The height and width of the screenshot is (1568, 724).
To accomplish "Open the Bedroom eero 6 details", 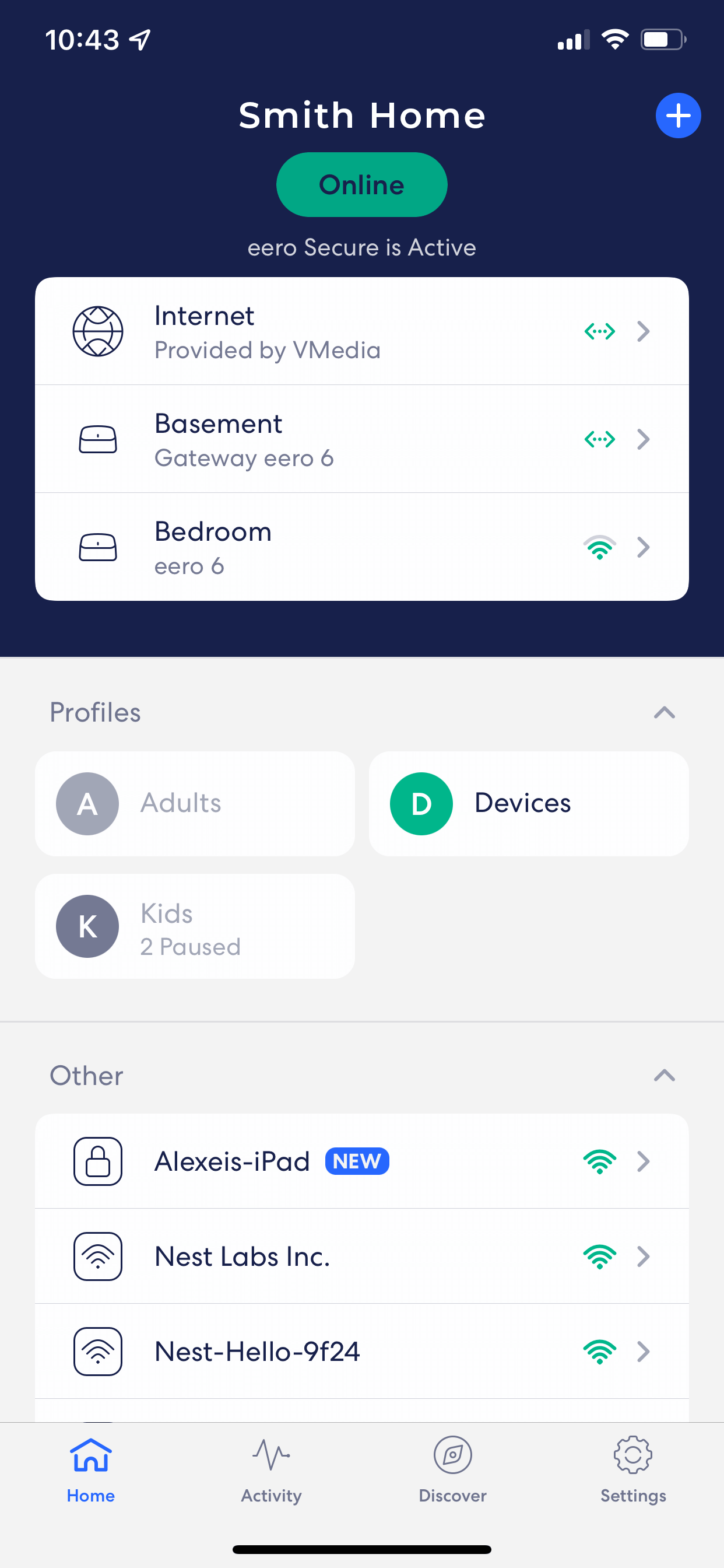I will point(361,547).
